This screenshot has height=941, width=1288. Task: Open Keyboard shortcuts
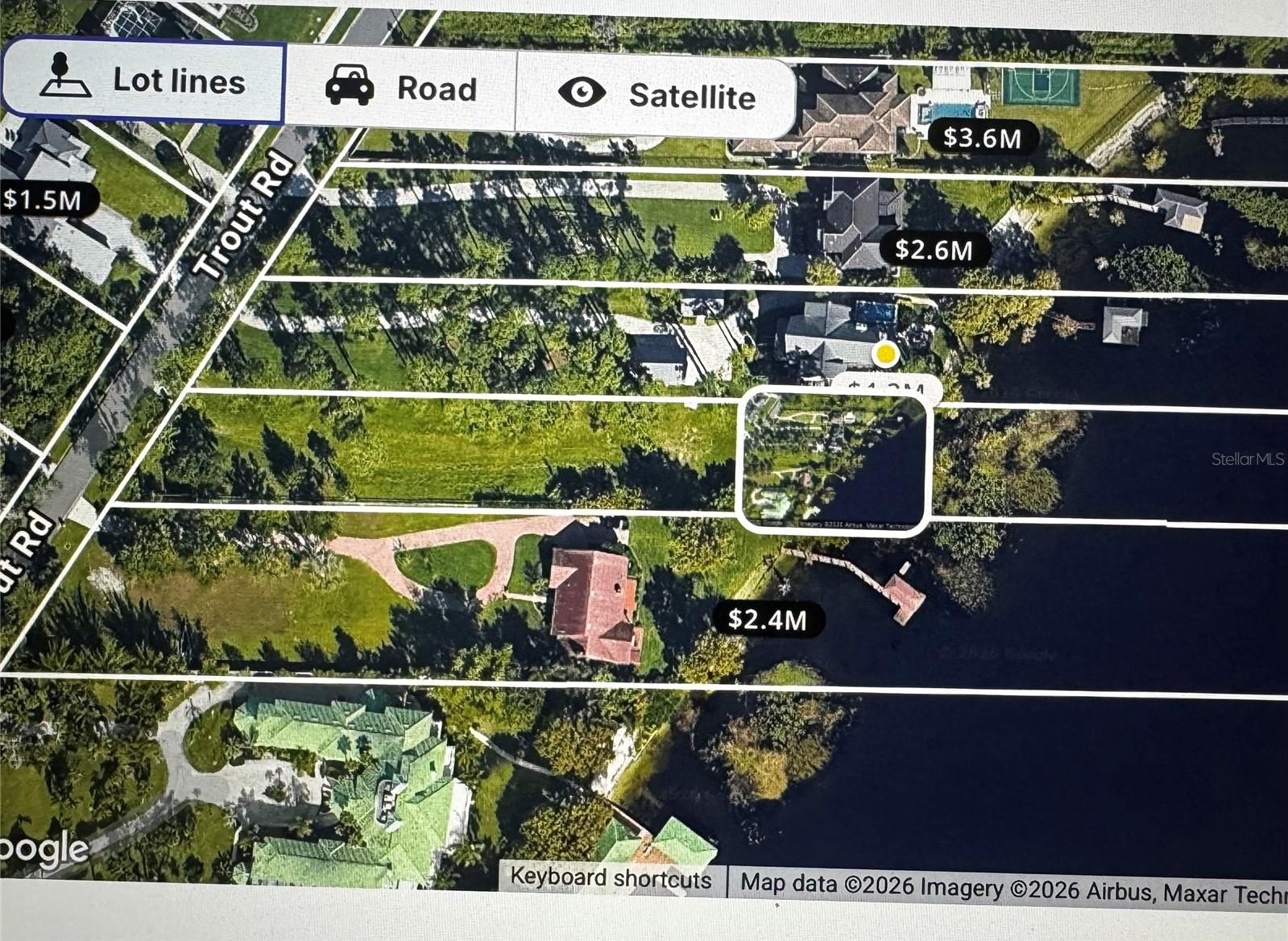pyautogui.click(x=611, y=878)
